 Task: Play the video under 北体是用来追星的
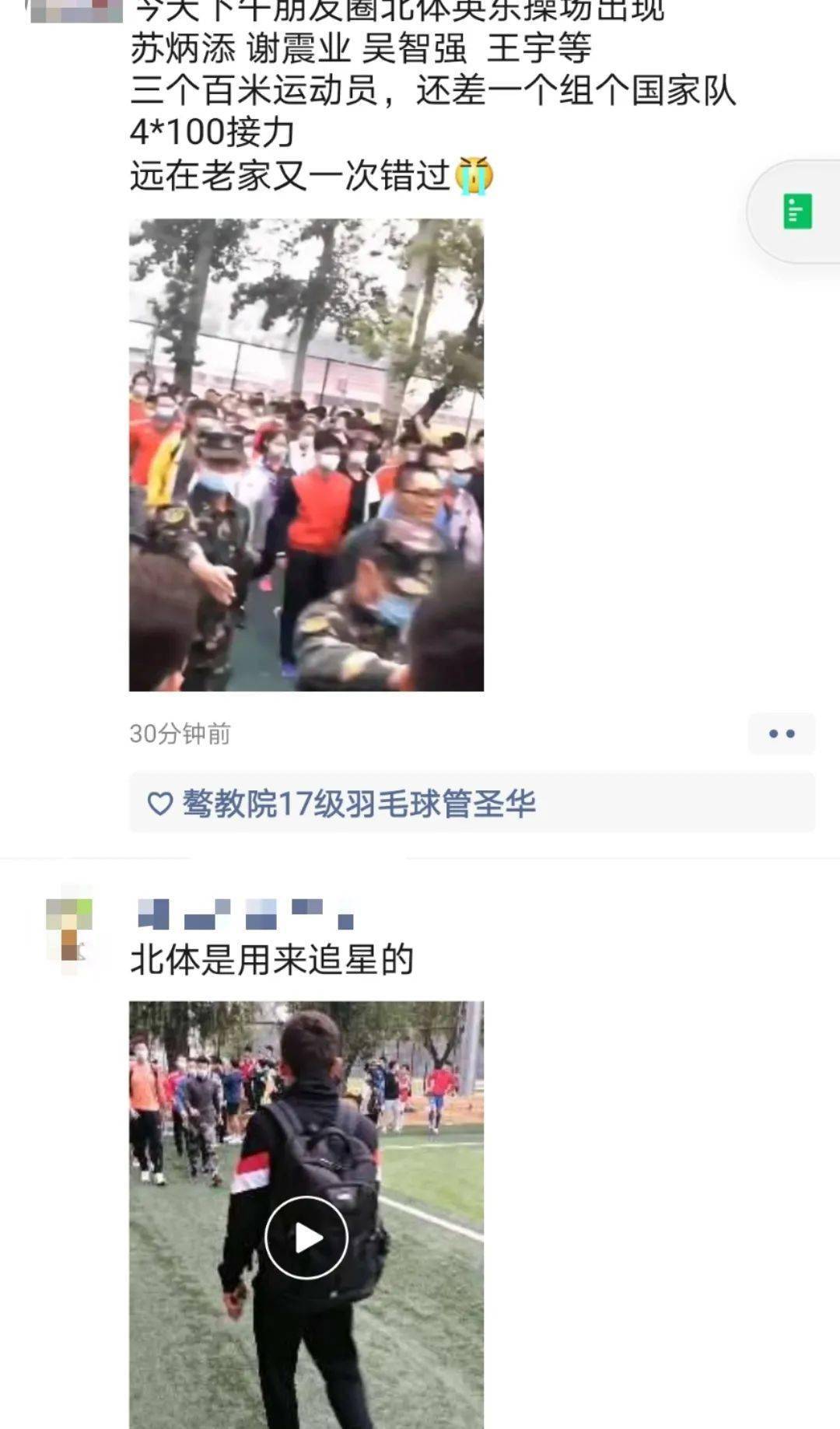306,1237
